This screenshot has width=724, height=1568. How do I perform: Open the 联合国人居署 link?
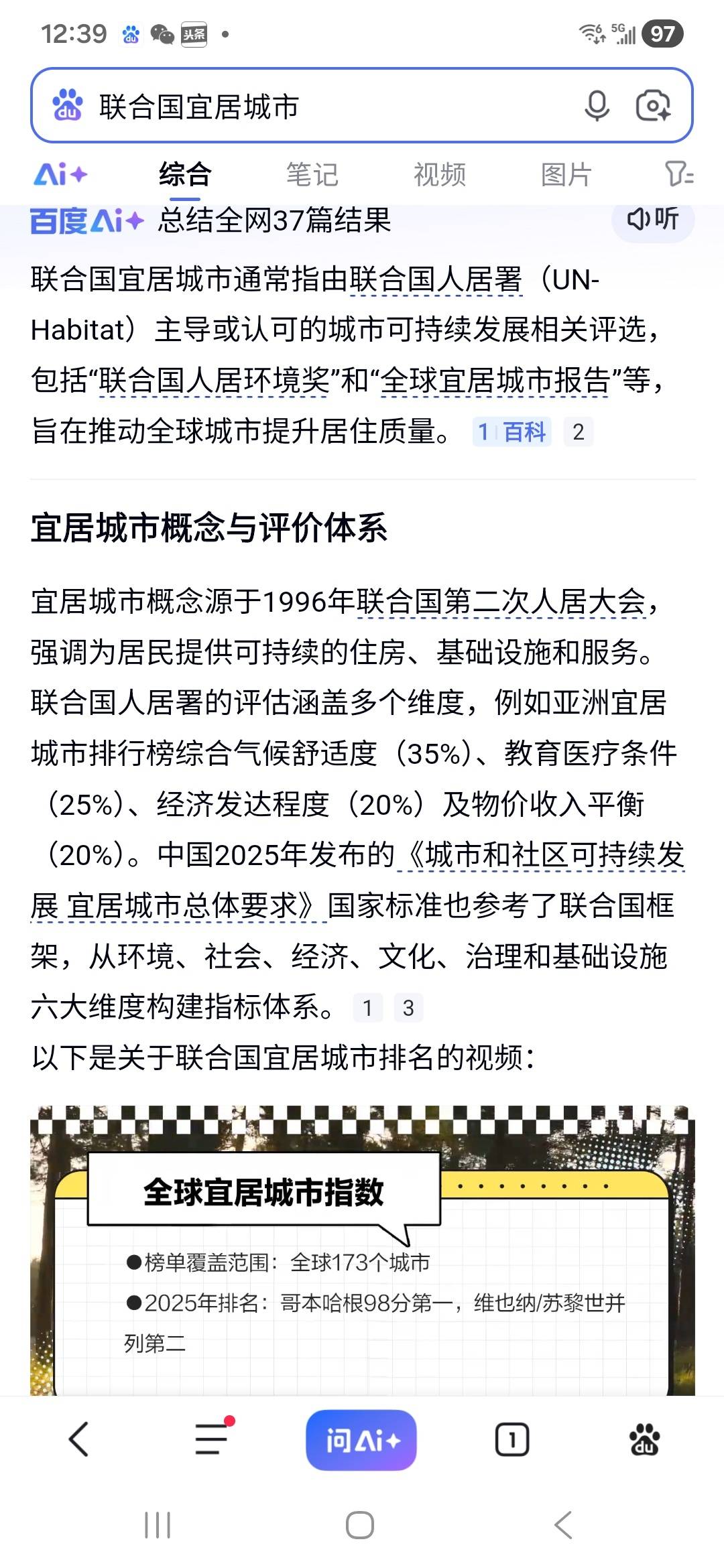(x=435, y=279)
